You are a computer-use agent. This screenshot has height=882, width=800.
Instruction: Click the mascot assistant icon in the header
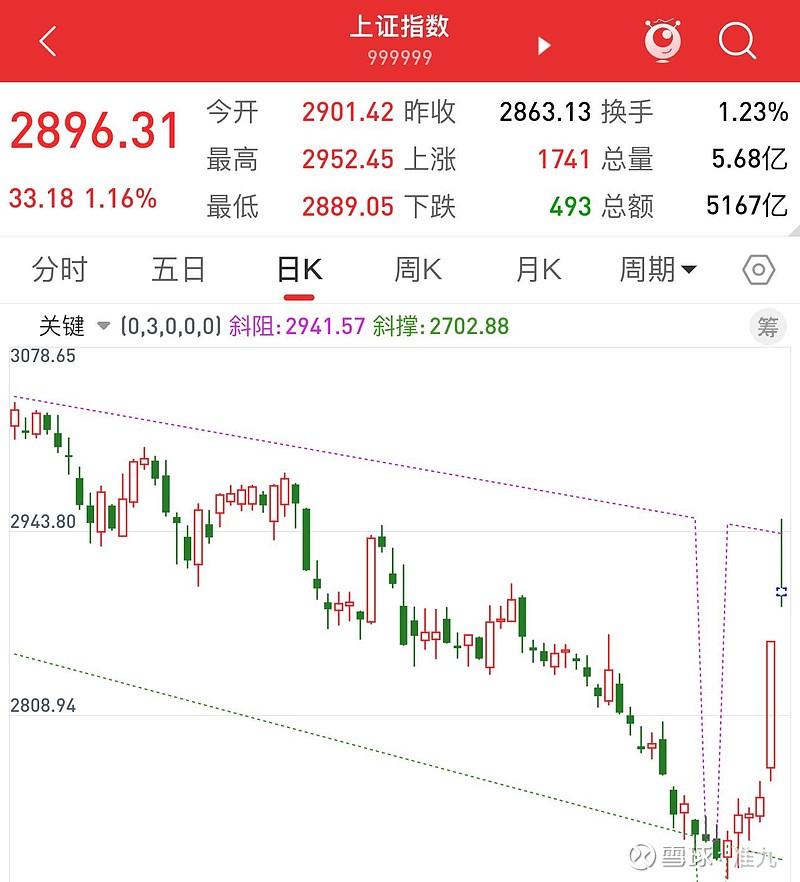[x=662, y=41]
